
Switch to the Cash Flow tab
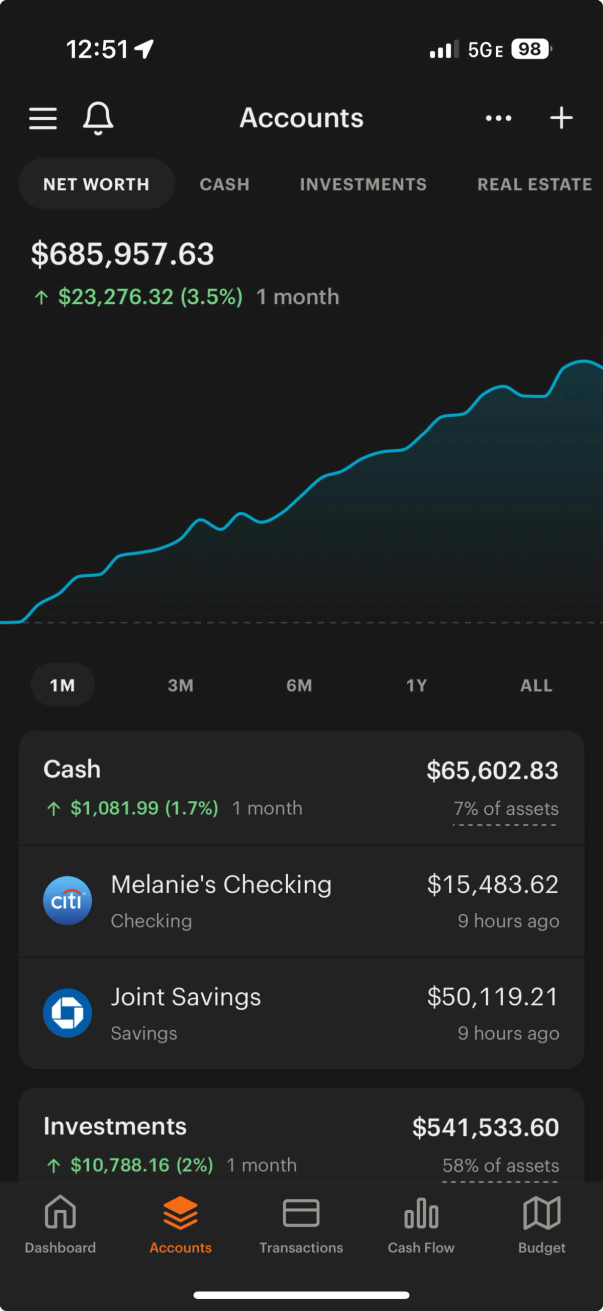coord(421,1225)
